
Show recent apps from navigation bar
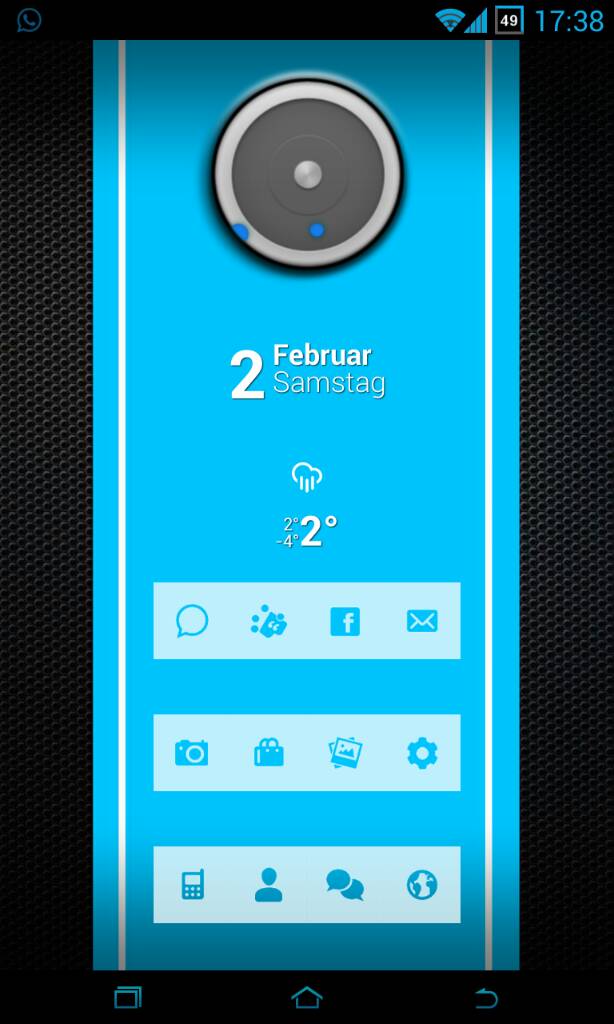(x=128, y=997)
